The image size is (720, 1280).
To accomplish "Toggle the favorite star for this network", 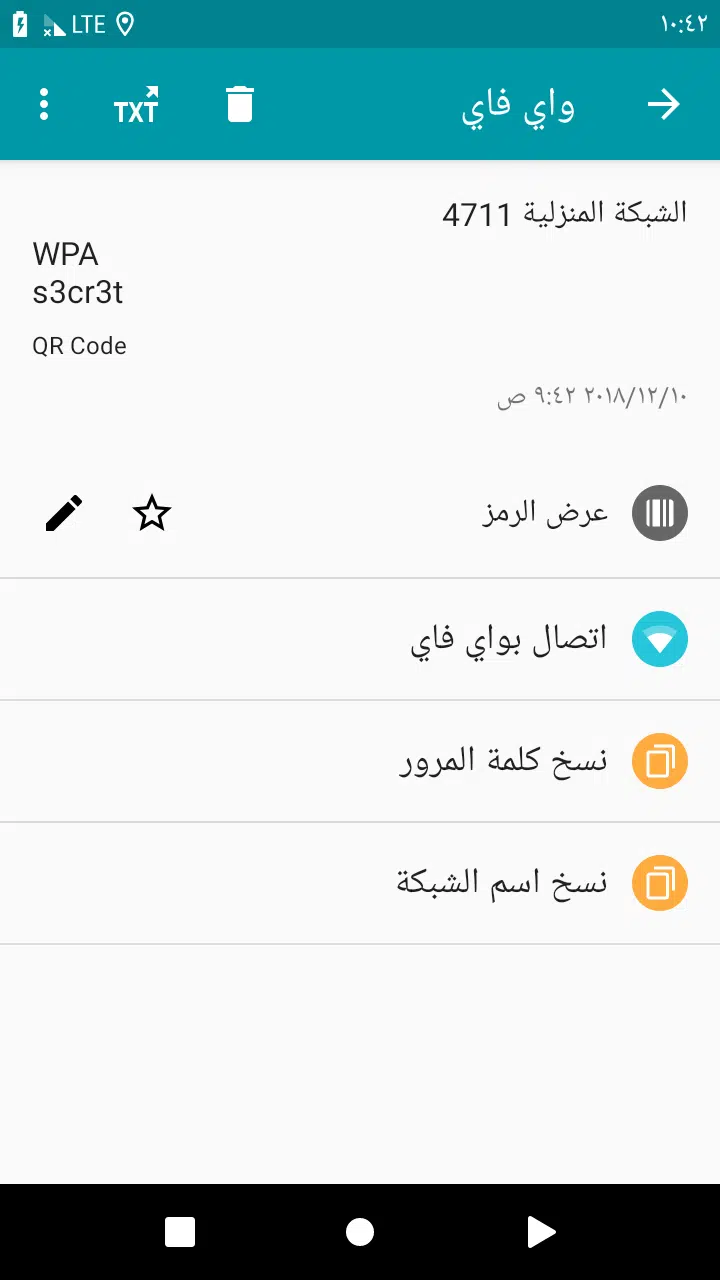I will (152, 512).
